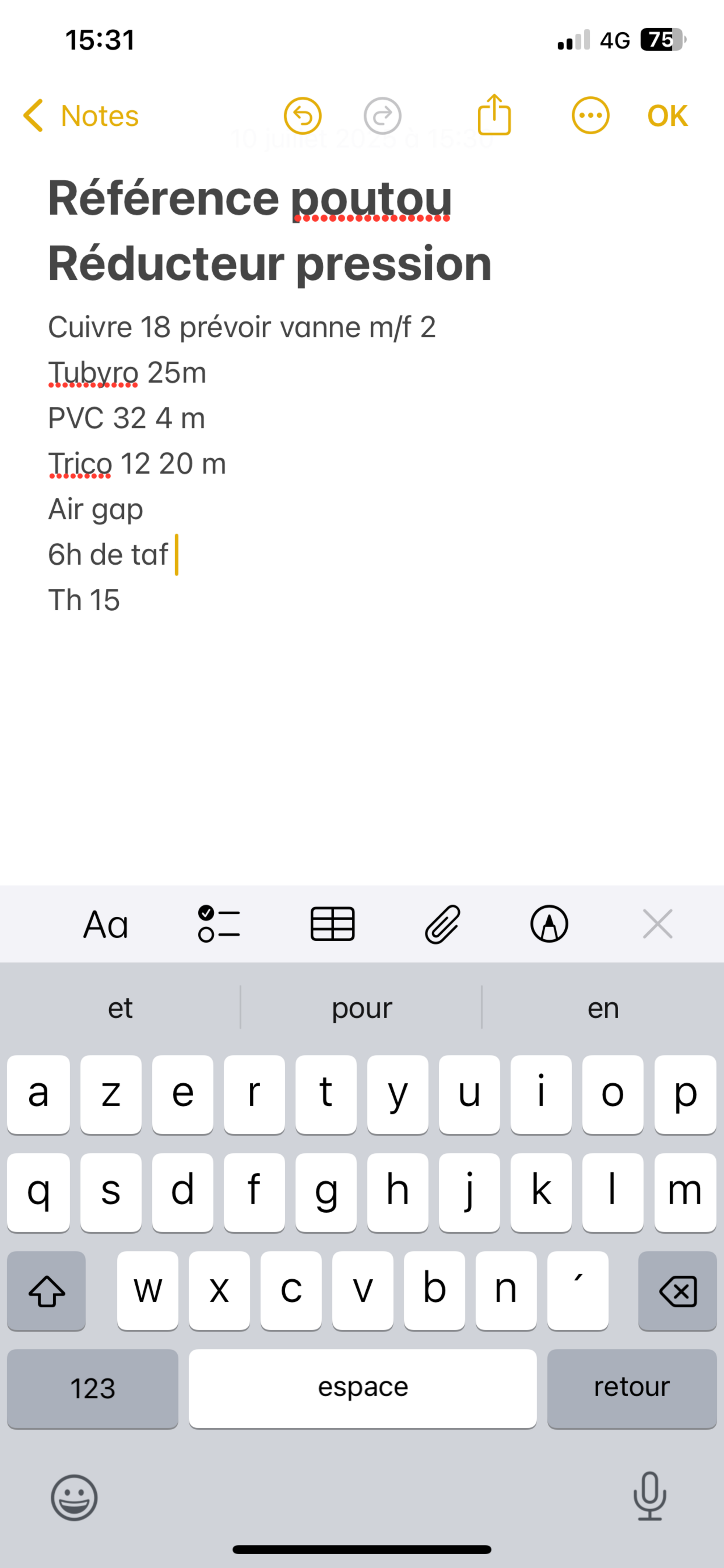The width and height of the screenshot is (724, 1568).
Task: Start dictation with the microphone
Action: (649, 1496)
